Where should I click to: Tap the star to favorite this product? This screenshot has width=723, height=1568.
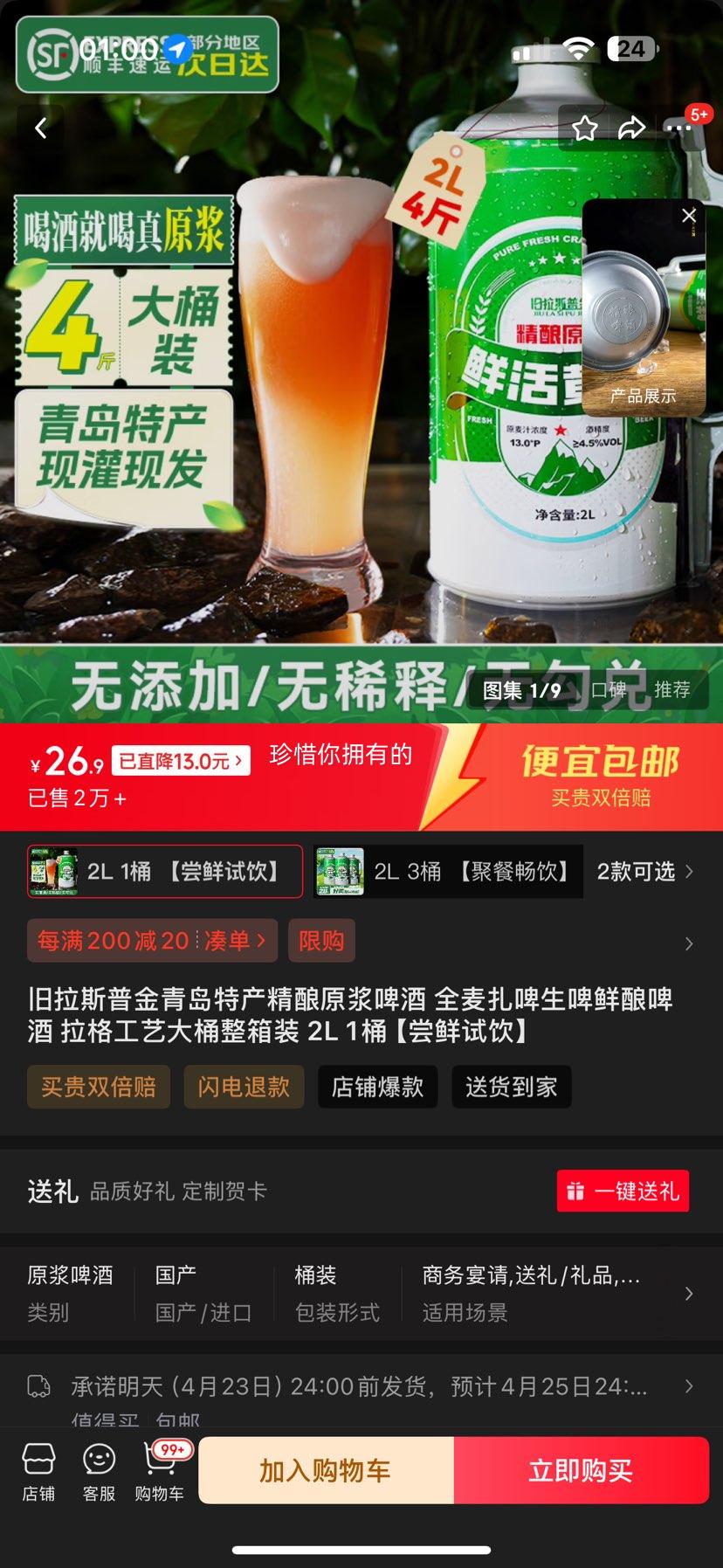586,128
